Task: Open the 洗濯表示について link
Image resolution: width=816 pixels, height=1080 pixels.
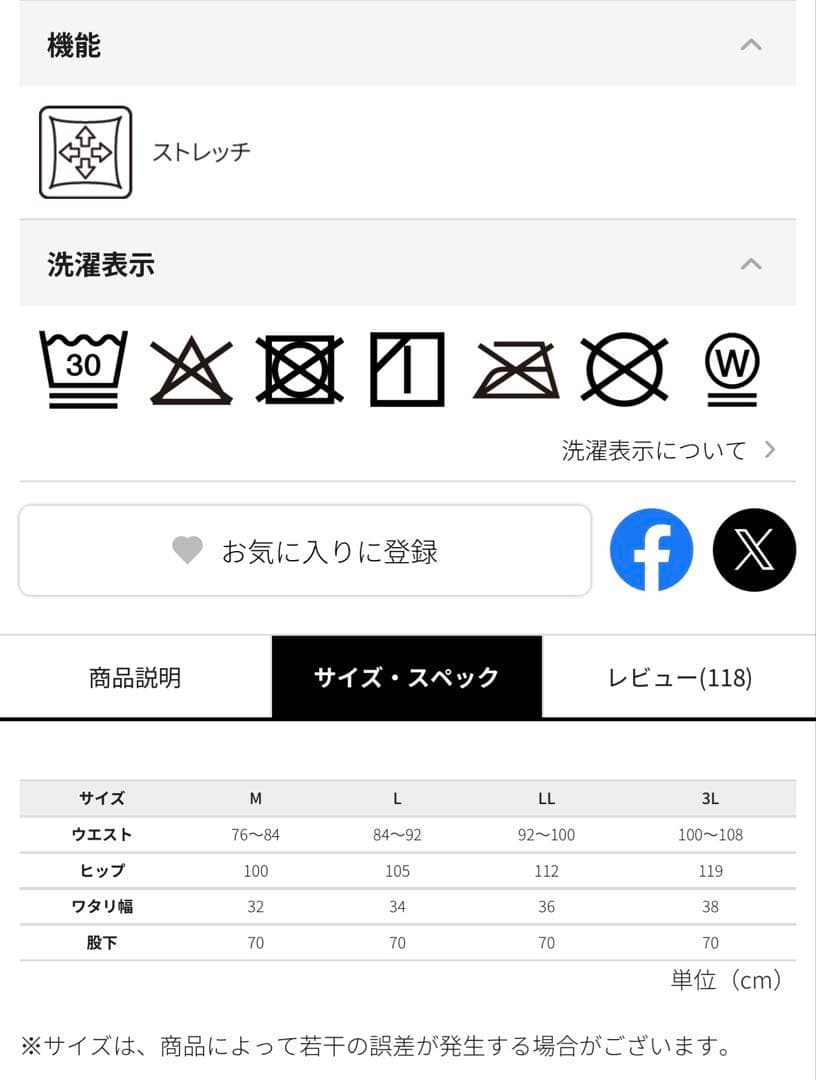Action: pos(668,450)
